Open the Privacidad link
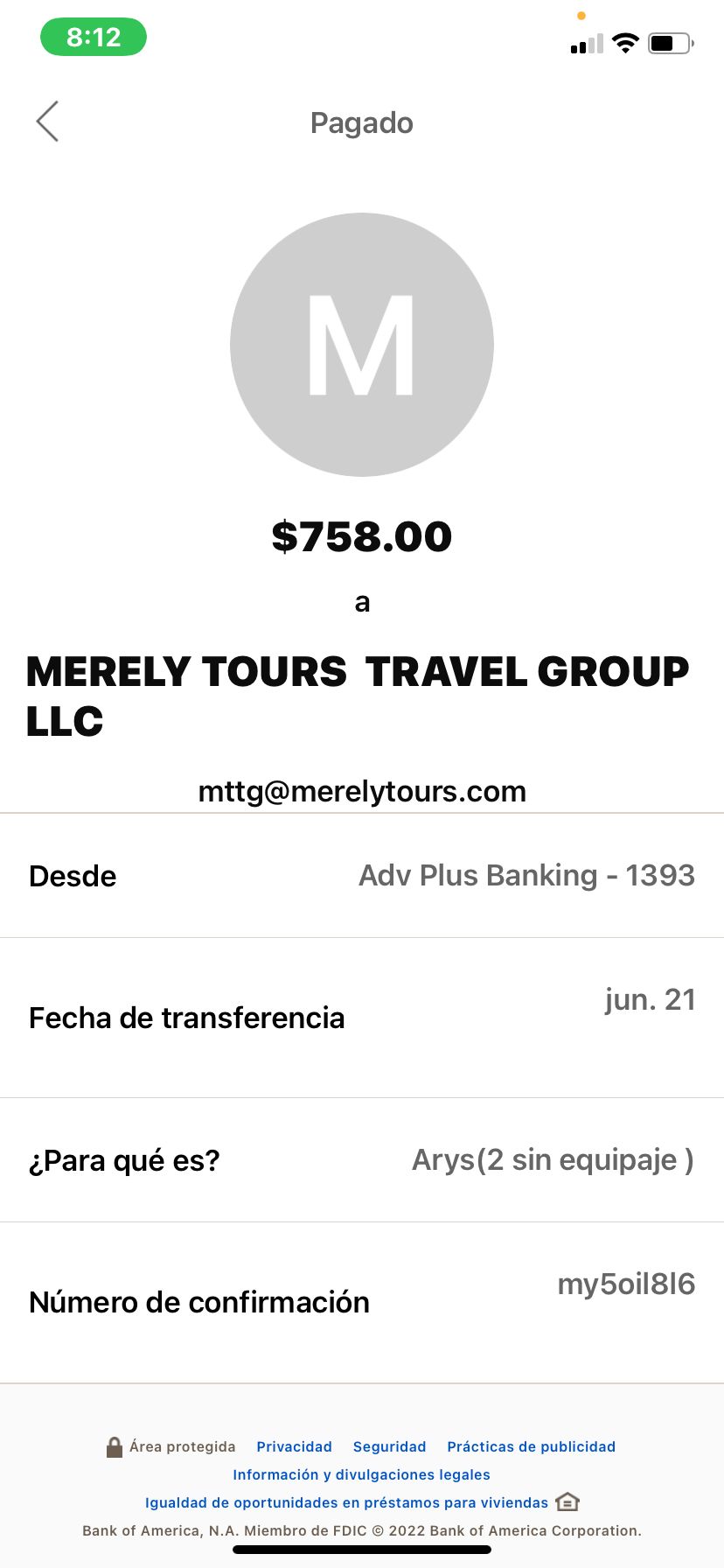The image size is (724, 1568). (294, 1446)
